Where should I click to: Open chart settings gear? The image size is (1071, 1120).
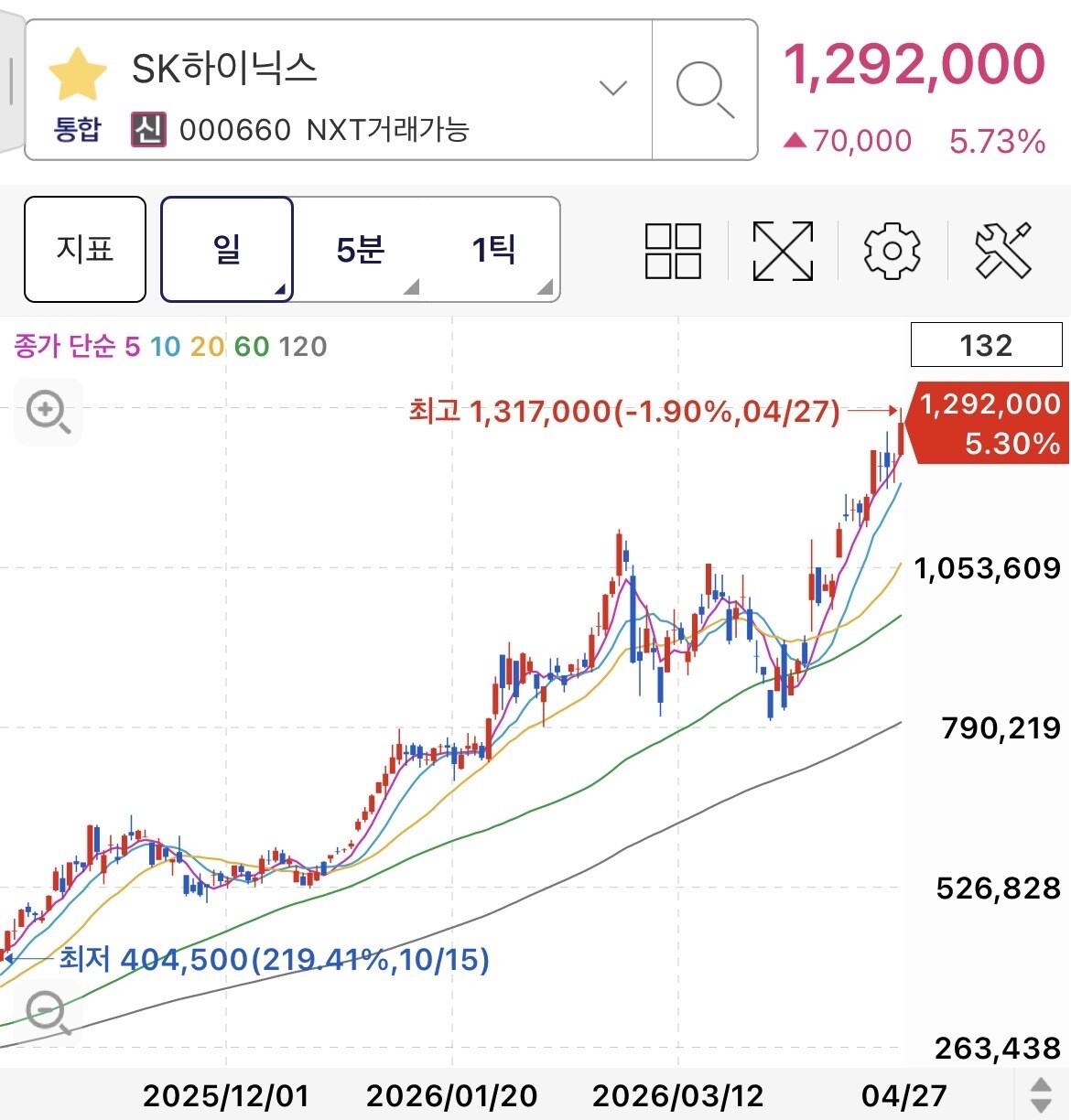[x=892, y=251]
